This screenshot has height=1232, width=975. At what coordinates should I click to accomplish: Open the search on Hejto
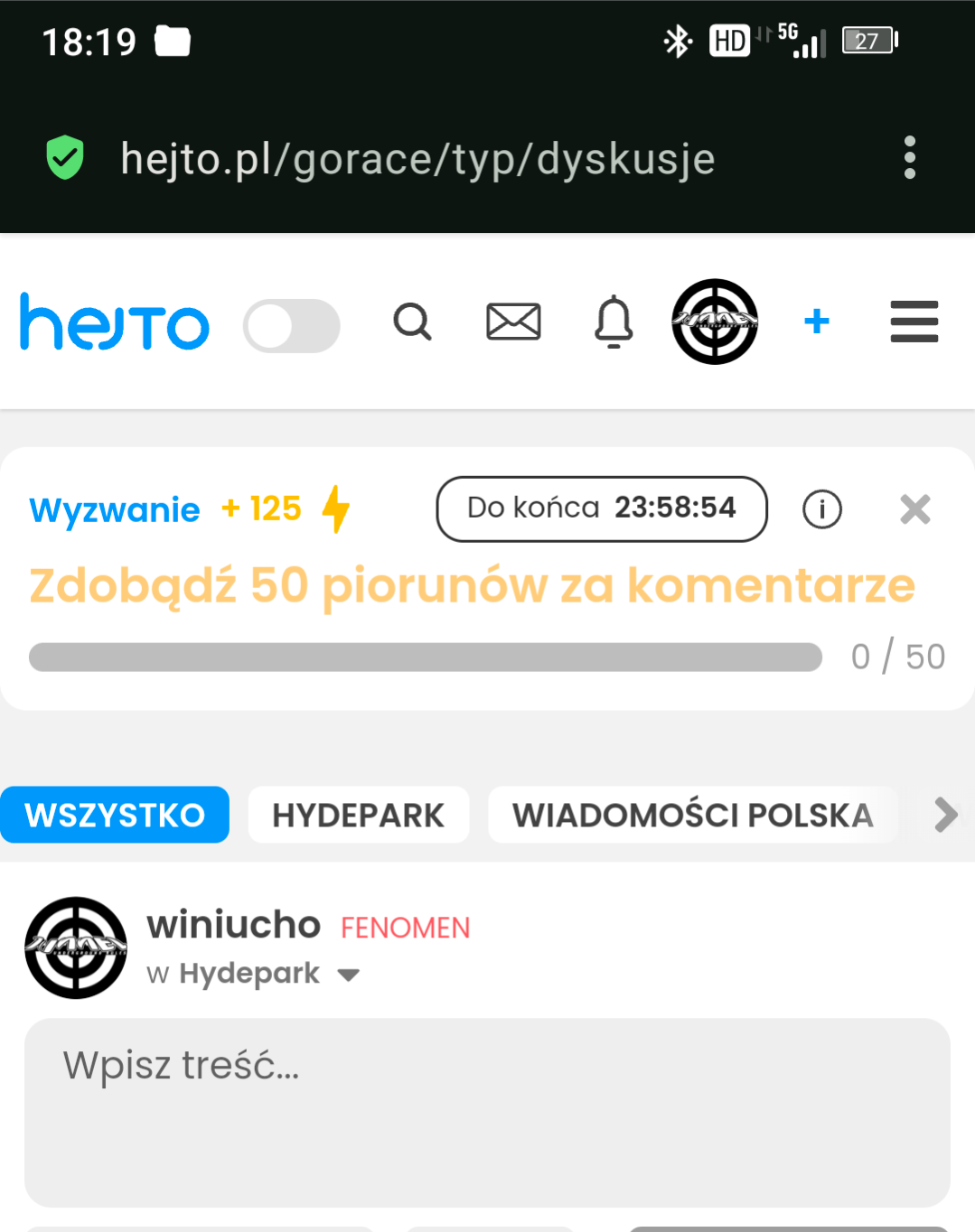tap(412, 322)
